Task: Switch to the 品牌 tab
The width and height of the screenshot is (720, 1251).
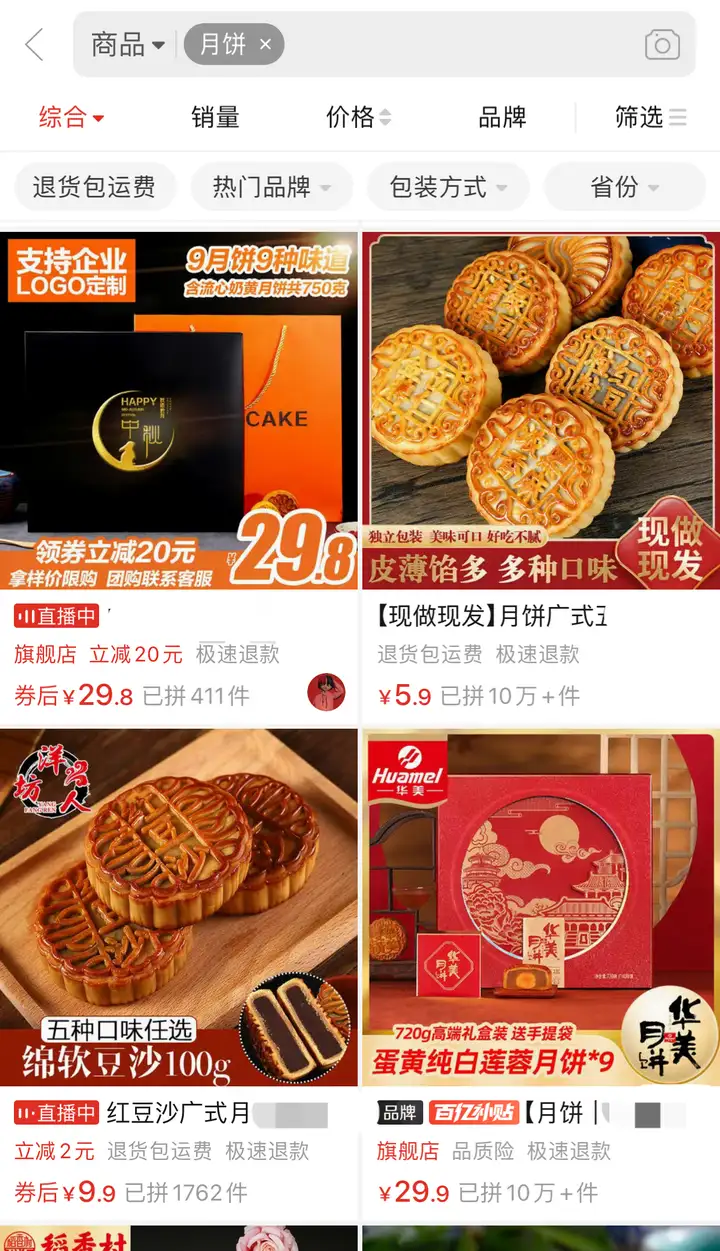Action: [x=502, y=118]
